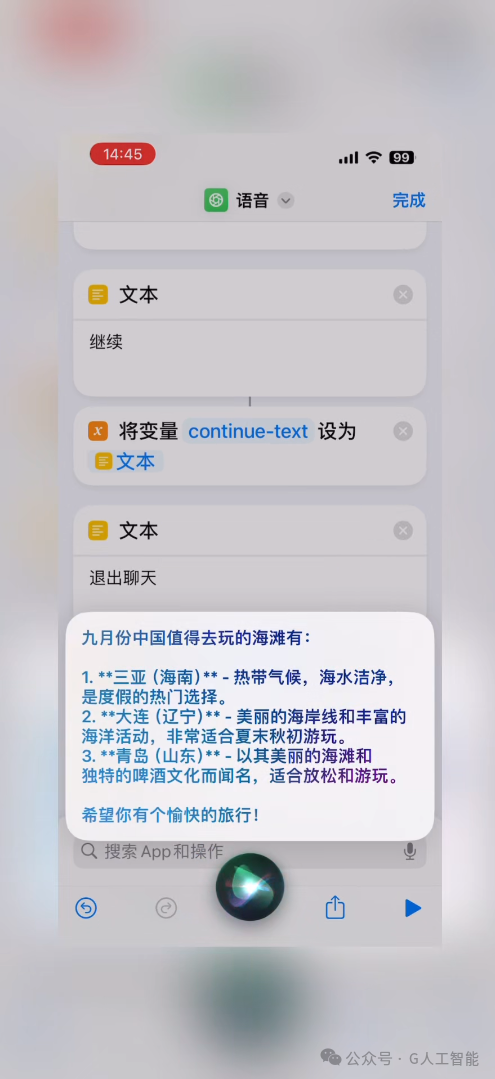
Task: Redo the last undone change
Action: (x=166, y=908)
